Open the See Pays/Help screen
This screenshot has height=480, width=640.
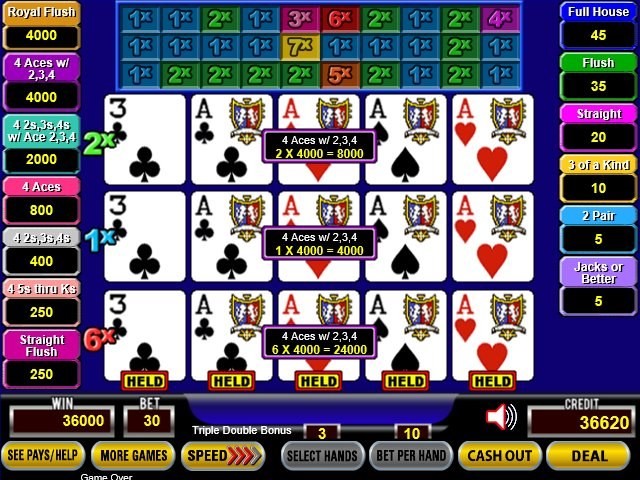(43, 456)
